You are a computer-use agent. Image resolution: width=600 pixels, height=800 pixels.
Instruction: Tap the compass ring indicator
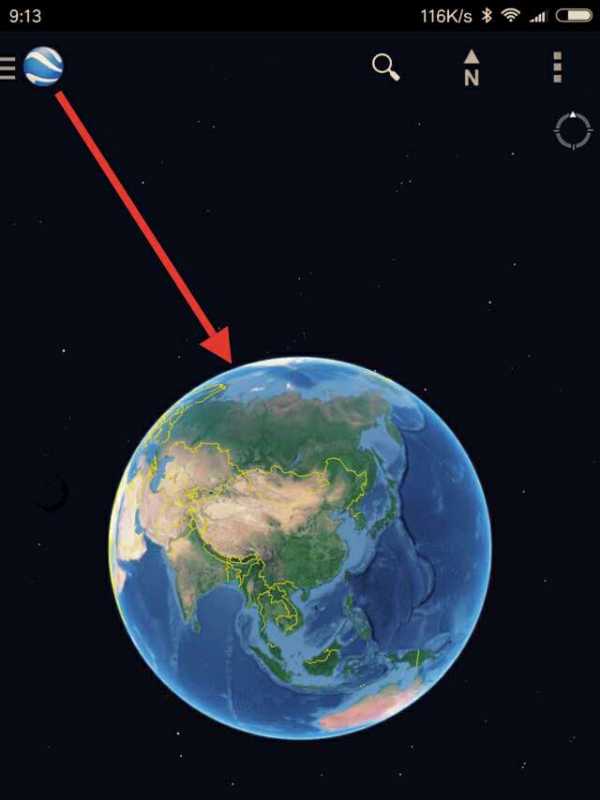click(573, 131)
